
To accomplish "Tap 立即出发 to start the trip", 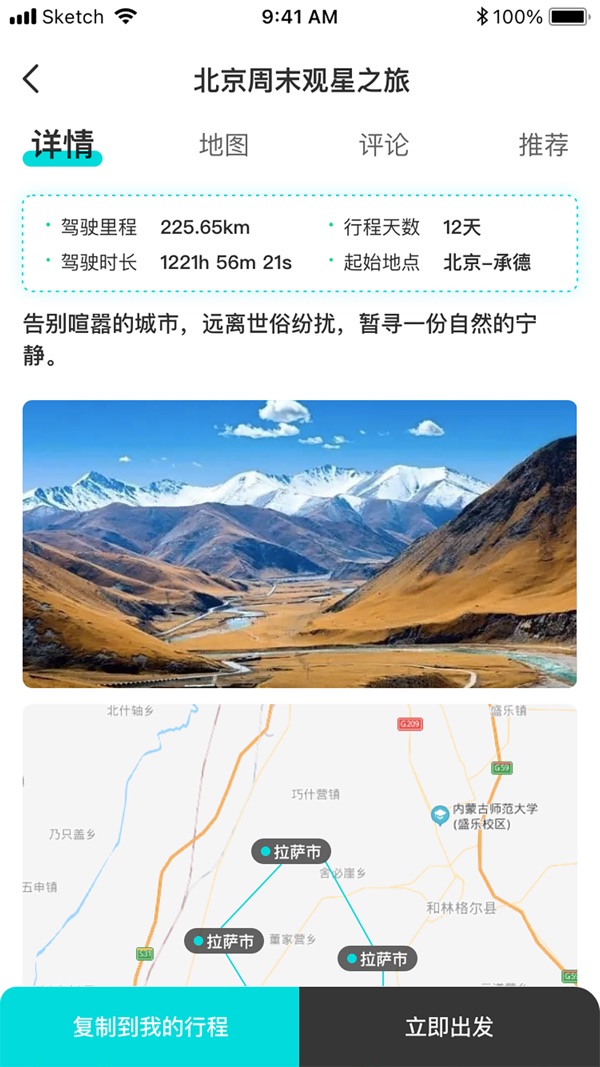I will 450,1027.
